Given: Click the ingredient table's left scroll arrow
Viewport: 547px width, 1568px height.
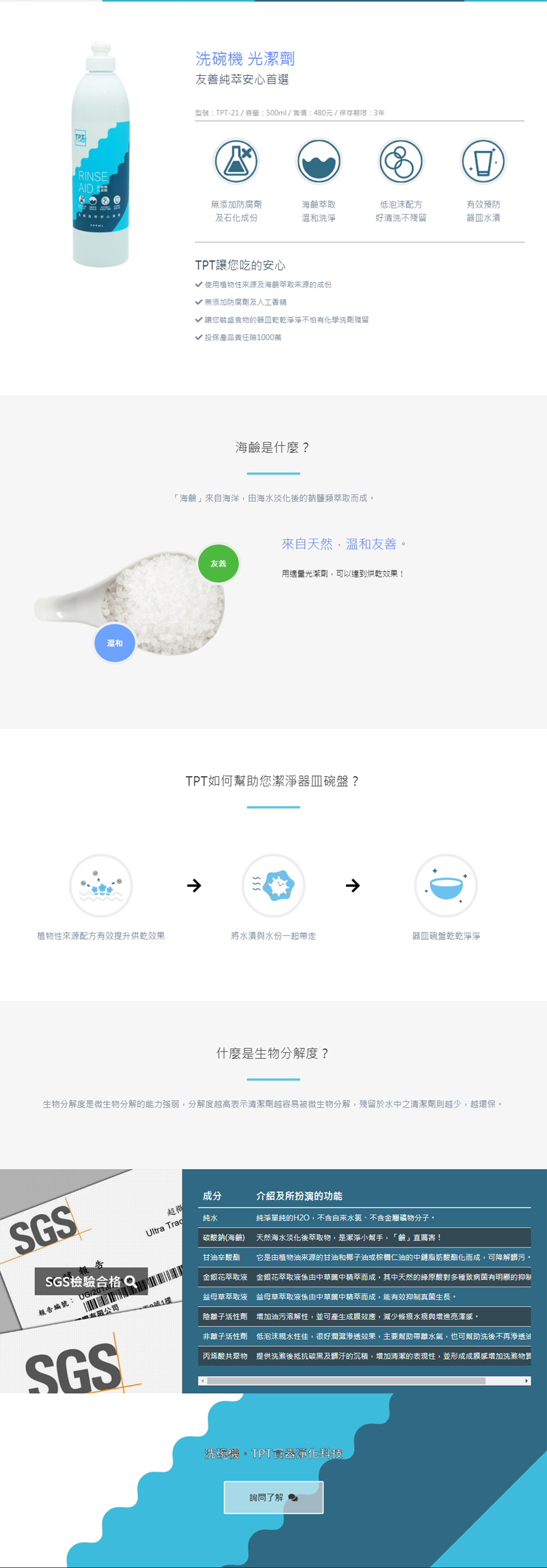Looking at the screenshot, I should click(x=202, y=1381).
